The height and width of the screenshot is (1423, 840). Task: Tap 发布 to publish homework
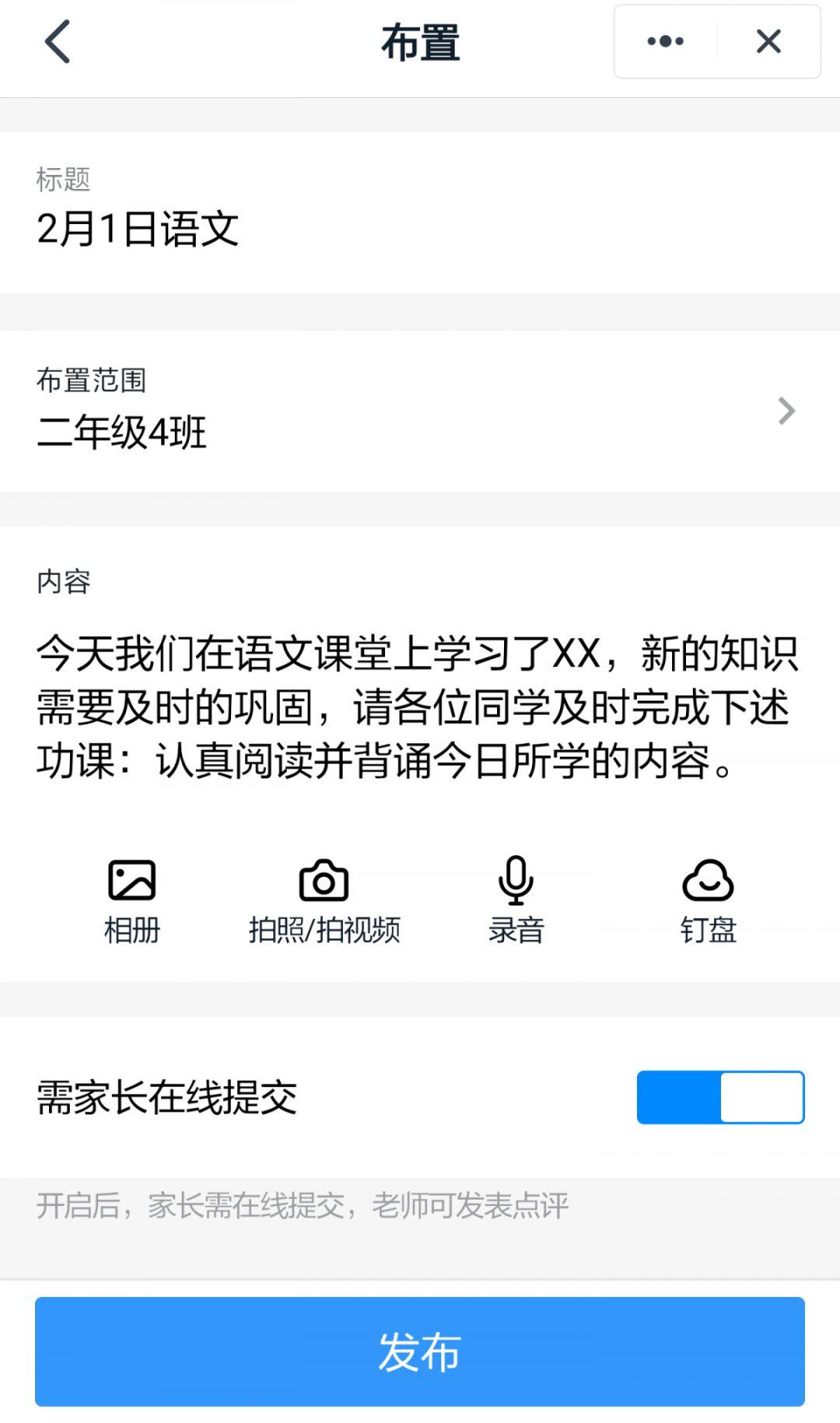420,1351
